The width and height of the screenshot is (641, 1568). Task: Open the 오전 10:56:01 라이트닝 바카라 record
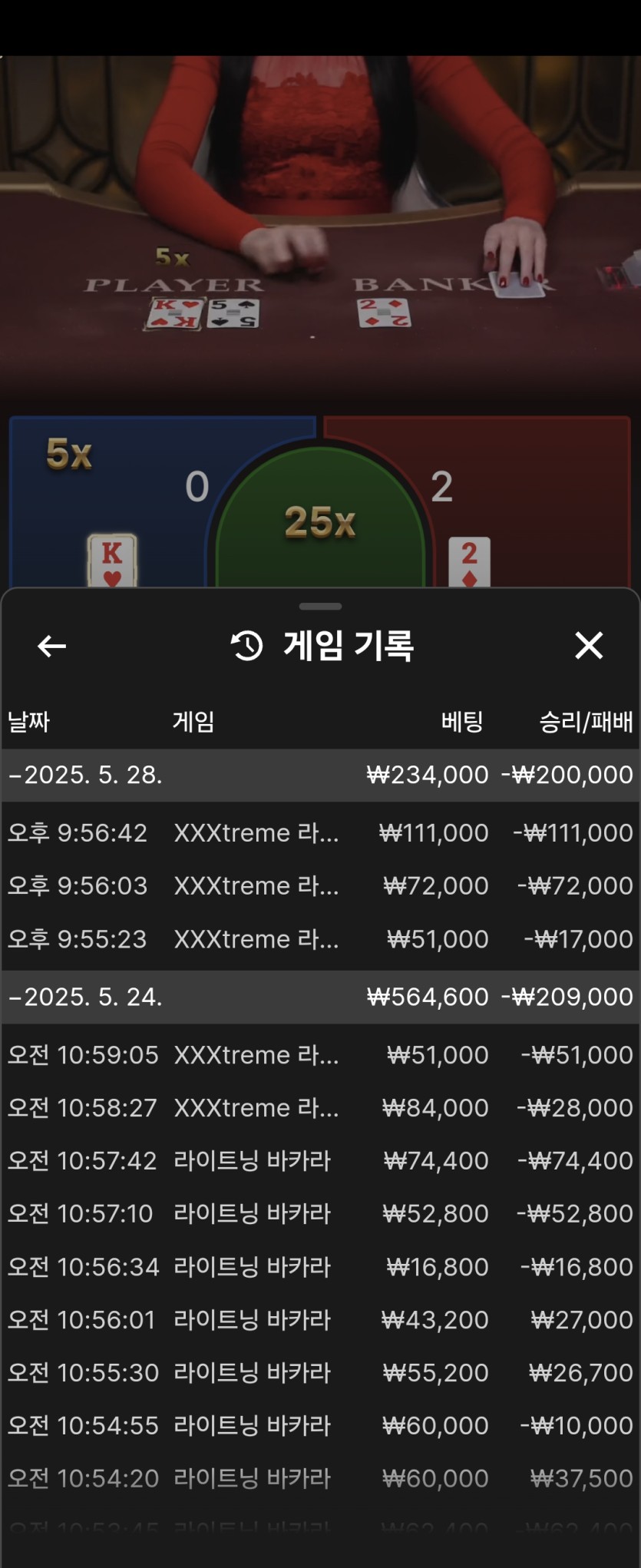(320, 1319)
